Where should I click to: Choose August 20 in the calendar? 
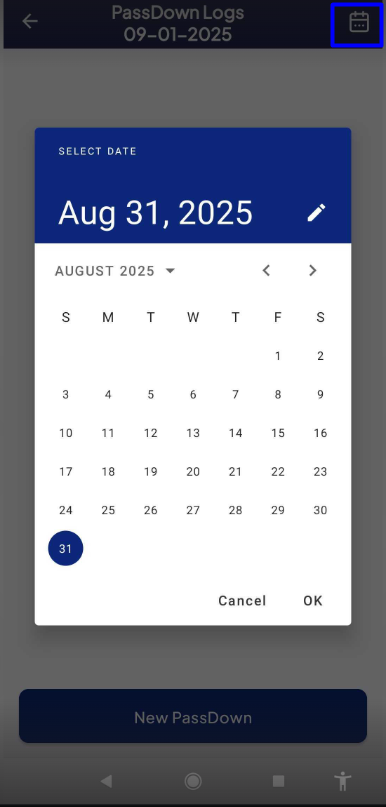(x=193, y=471)
